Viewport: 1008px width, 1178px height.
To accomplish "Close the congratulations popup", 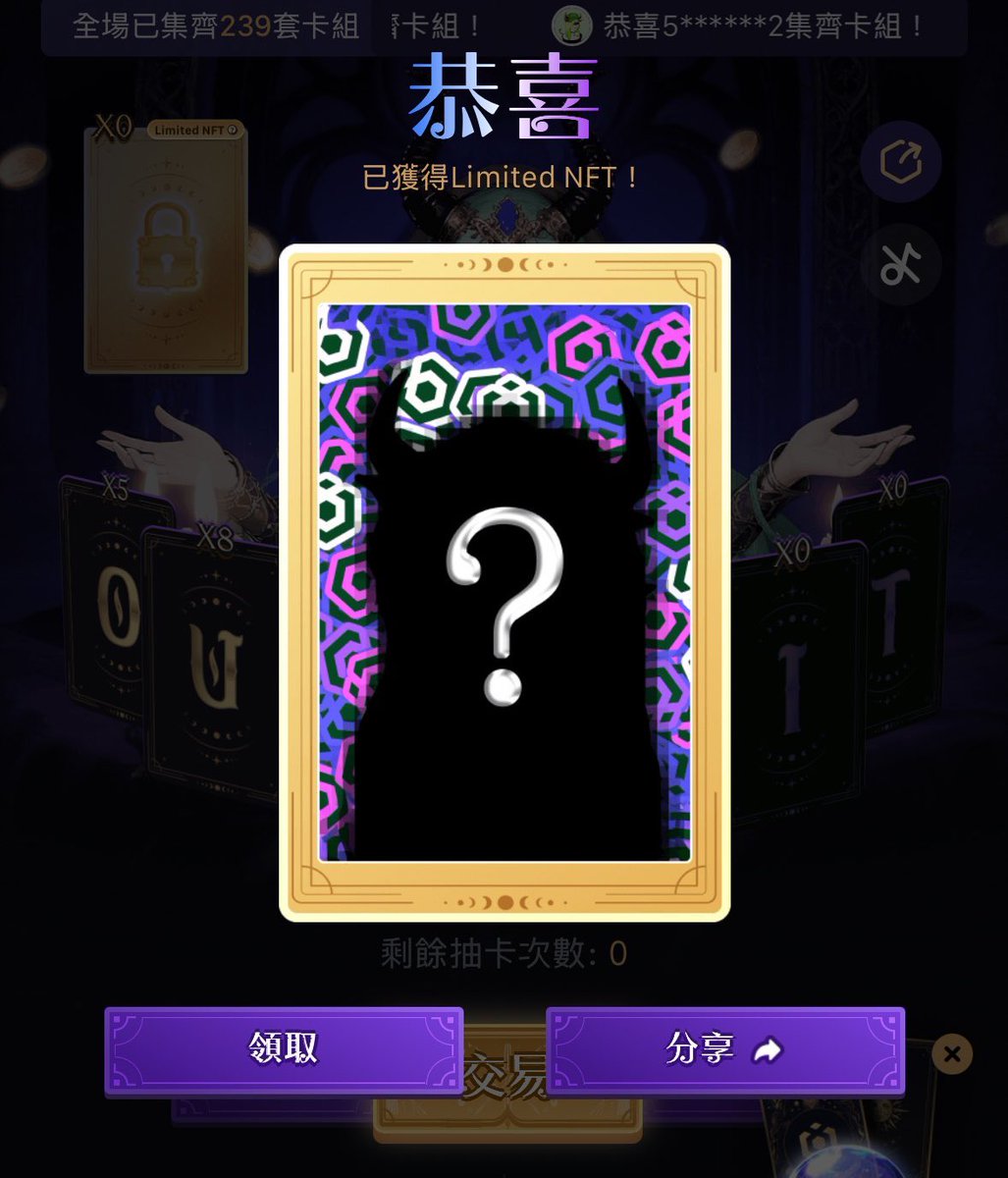I will (951, 1054).
